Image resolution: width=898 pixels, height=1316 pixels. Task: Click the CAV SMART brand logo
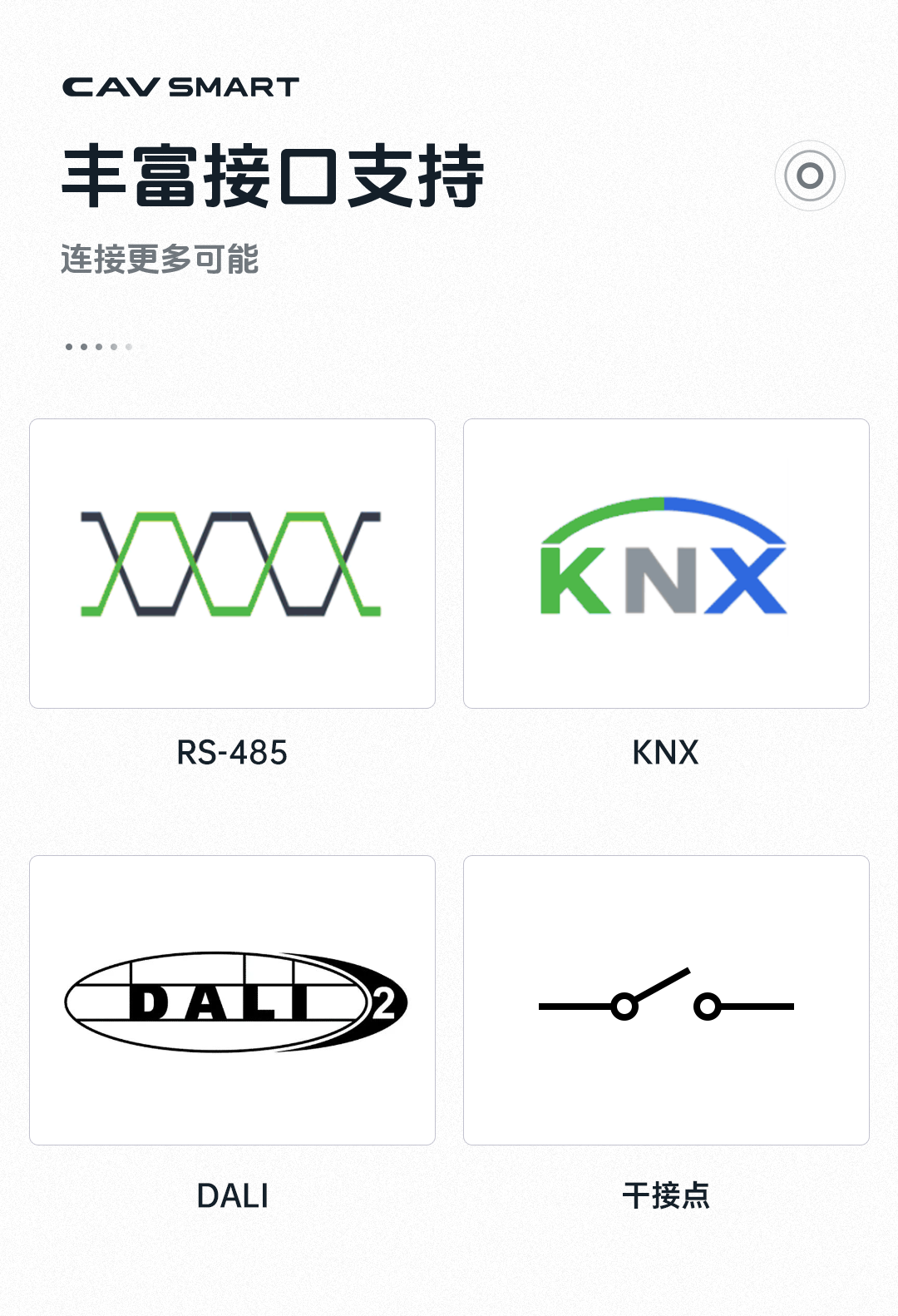coord(180,84)
